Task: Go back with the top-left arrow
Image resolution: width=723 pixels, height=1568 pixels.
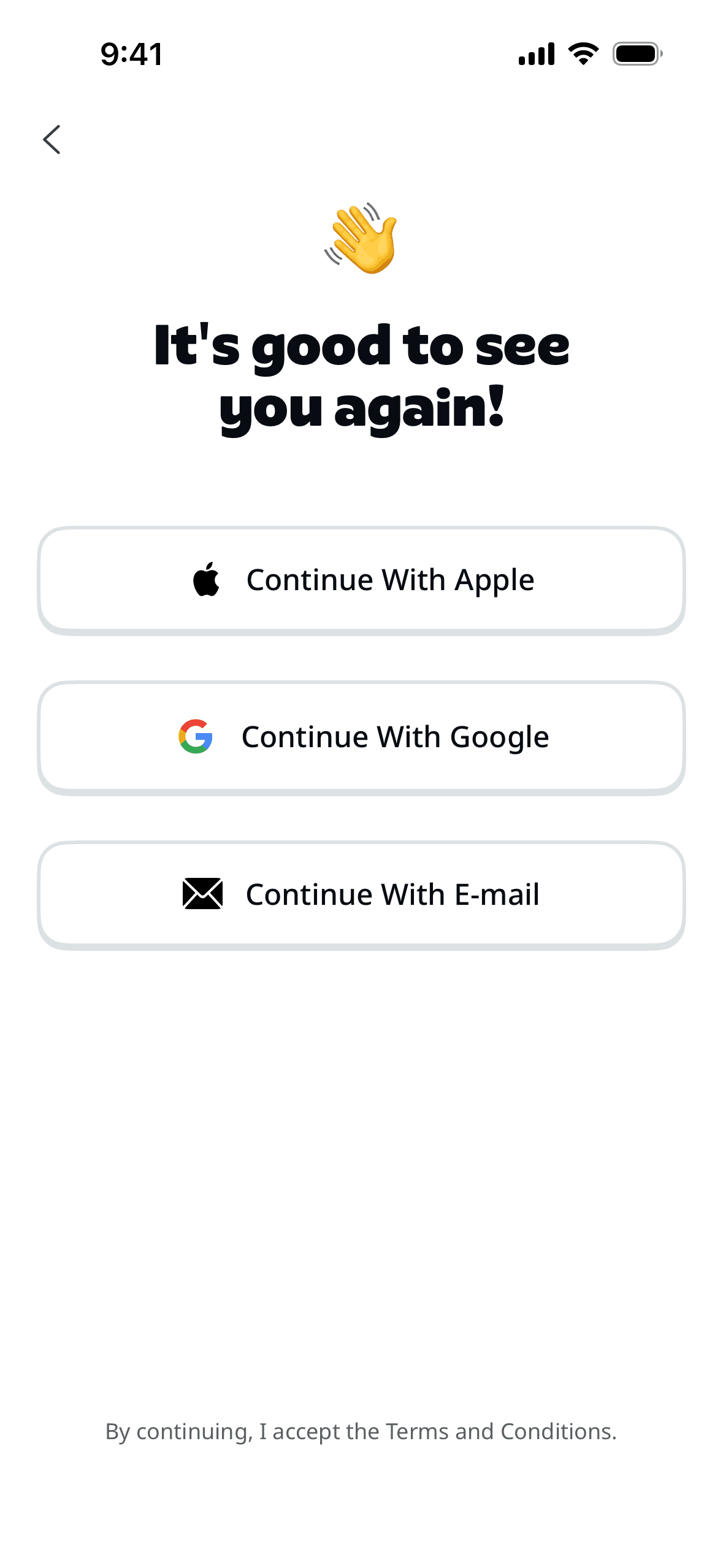Action: tap(52, 140)
